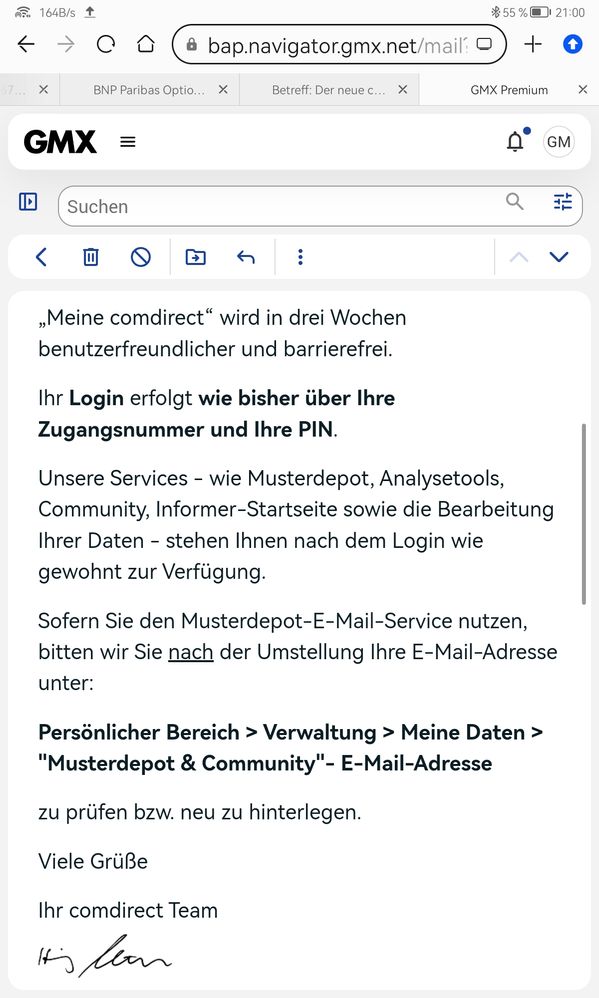The width and height of the screenshot is (599, 998).
Task: Open the GMX hamburger menu
Action: click(128, 142)
